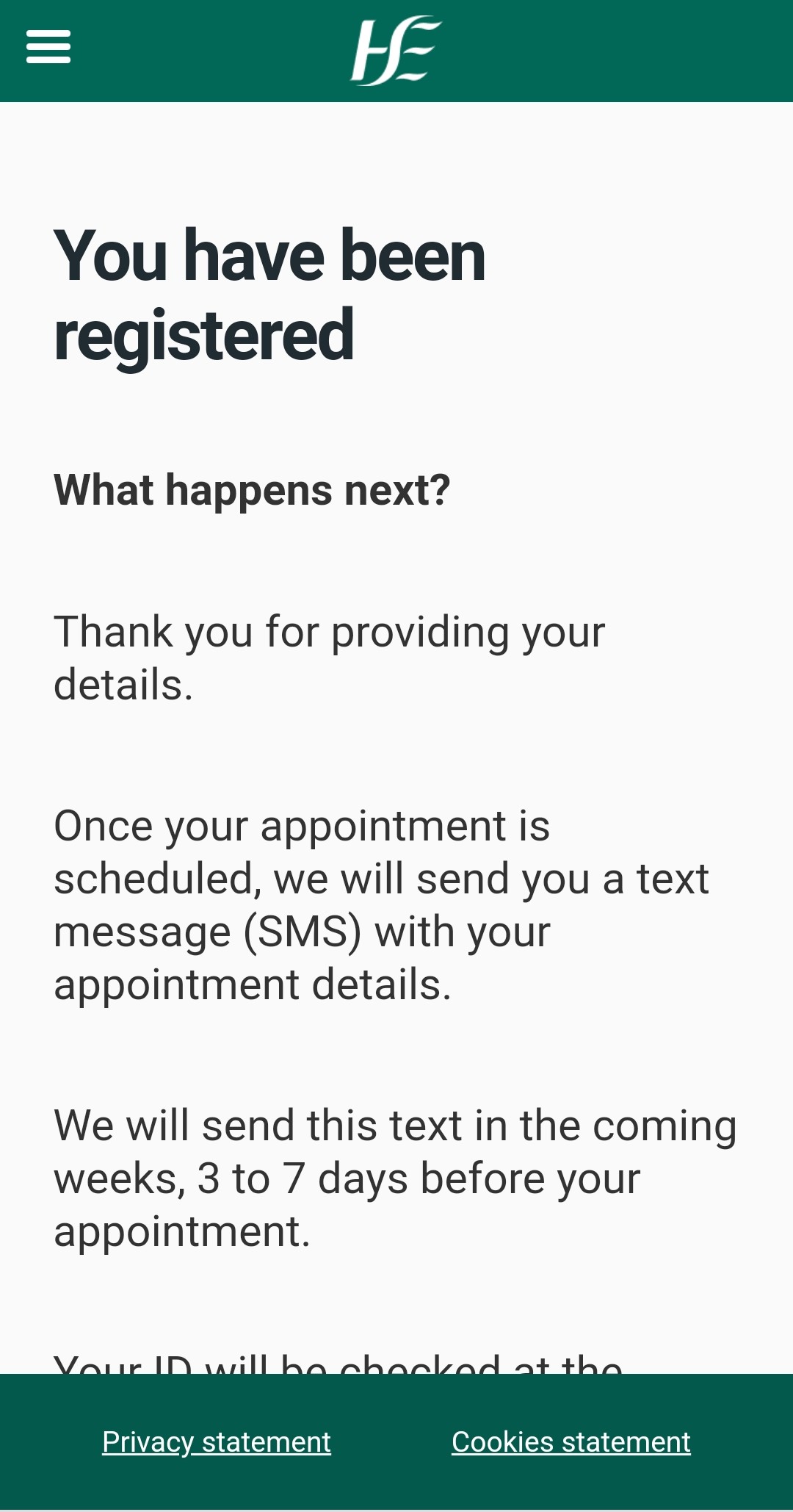Open the Cookies statement link
The image size is (793, 1512).
click(x=571, y=1442)
